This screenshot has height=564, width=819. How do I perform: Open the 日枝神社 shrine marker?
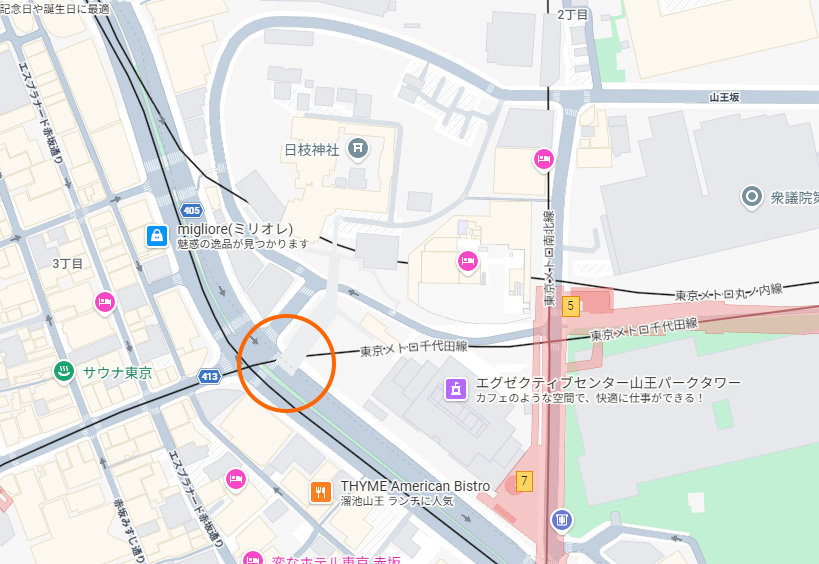(358, 150)
